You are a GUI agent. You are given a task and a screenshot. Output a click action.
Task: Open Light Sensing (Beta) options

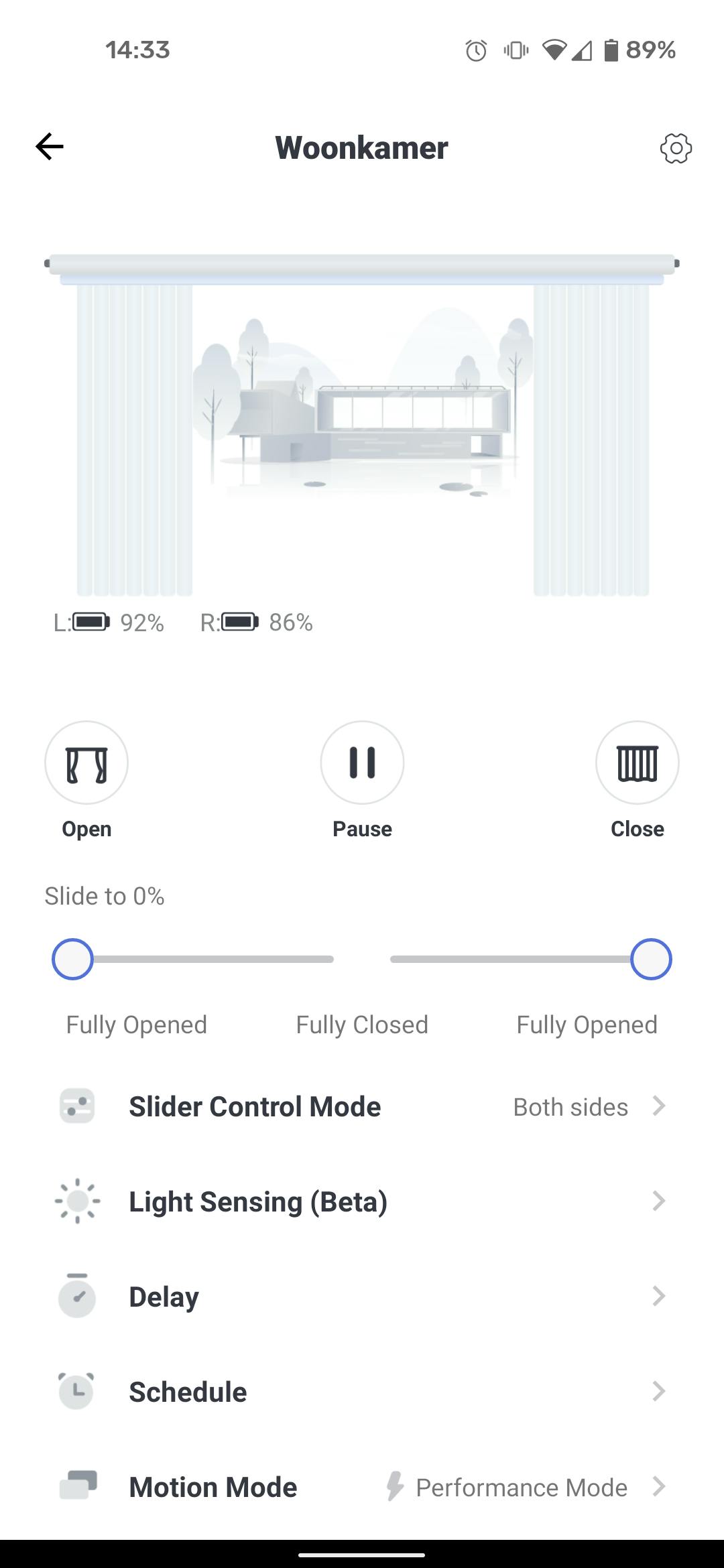362,1201
